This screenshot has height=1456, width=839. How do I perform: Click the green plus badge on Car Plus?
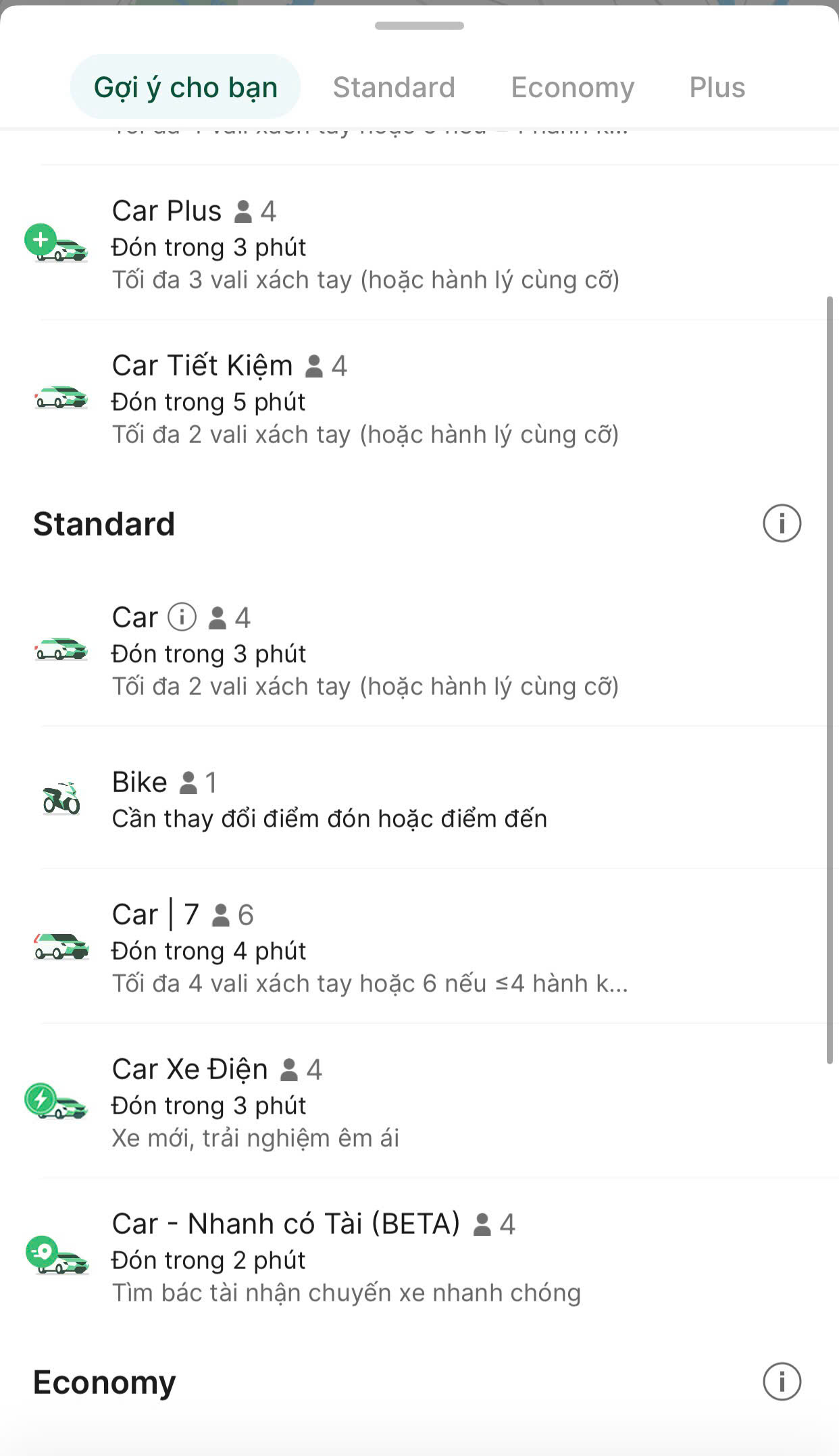[40, 238]
